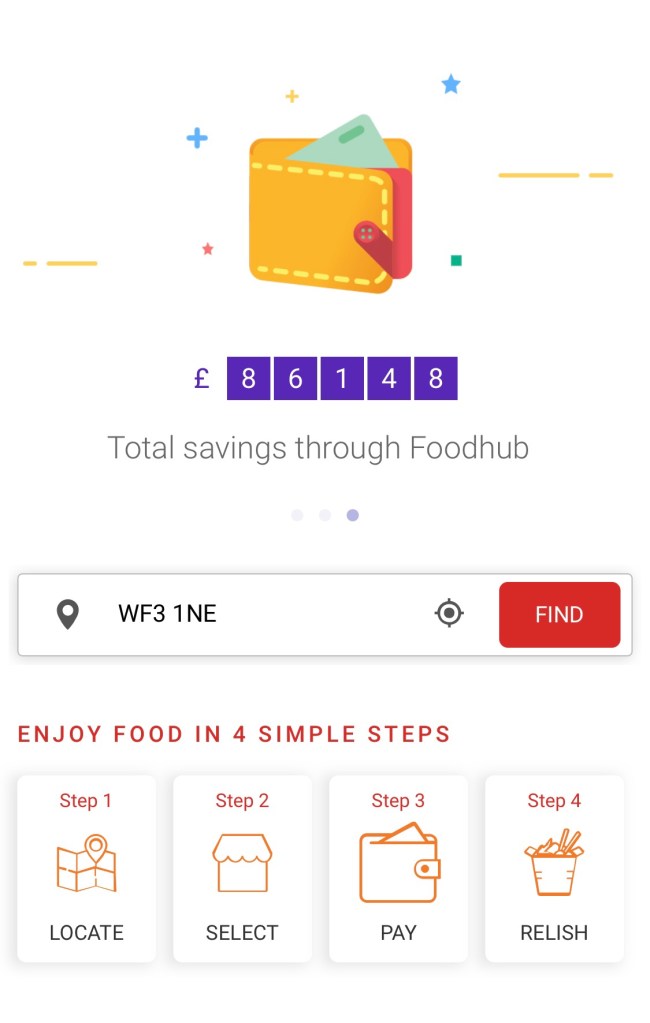The width and height of the screenshot is (650, 1023).
Task: Use current location target icon
Action: point(450,613)
